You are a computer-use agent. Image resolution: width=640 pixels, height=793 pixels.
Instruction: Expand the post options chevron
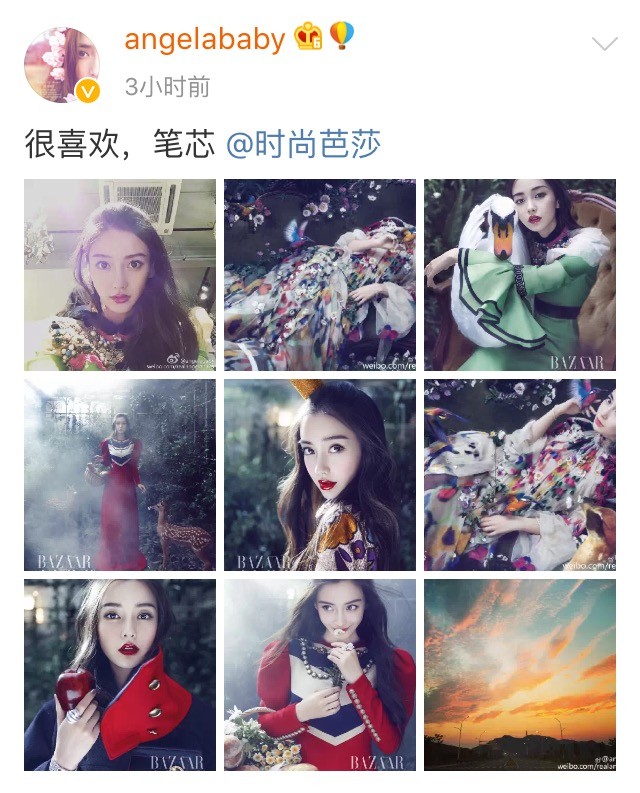(604, 43)
